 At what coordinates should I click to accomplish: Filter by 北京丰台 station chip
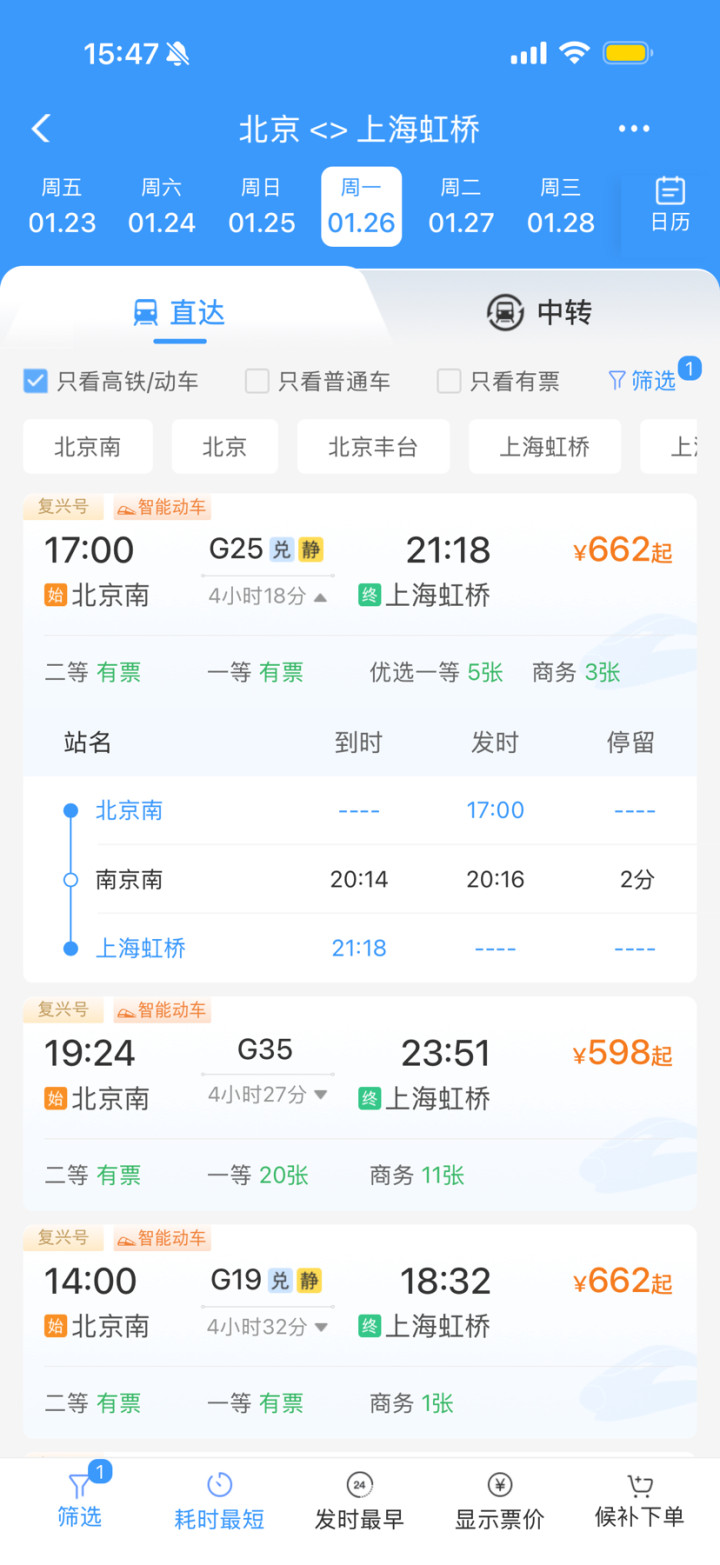[373, 446]
